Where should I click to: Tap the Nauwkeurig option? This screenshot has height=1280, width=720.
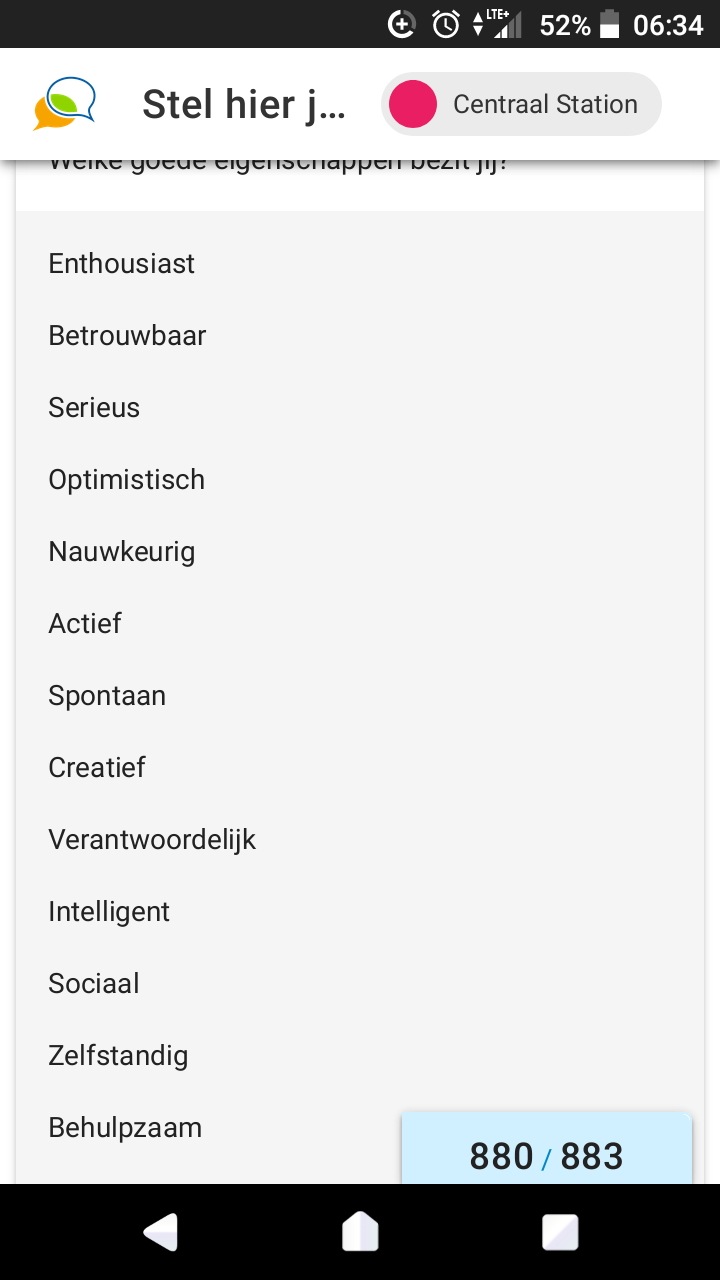tap(360, 552)
